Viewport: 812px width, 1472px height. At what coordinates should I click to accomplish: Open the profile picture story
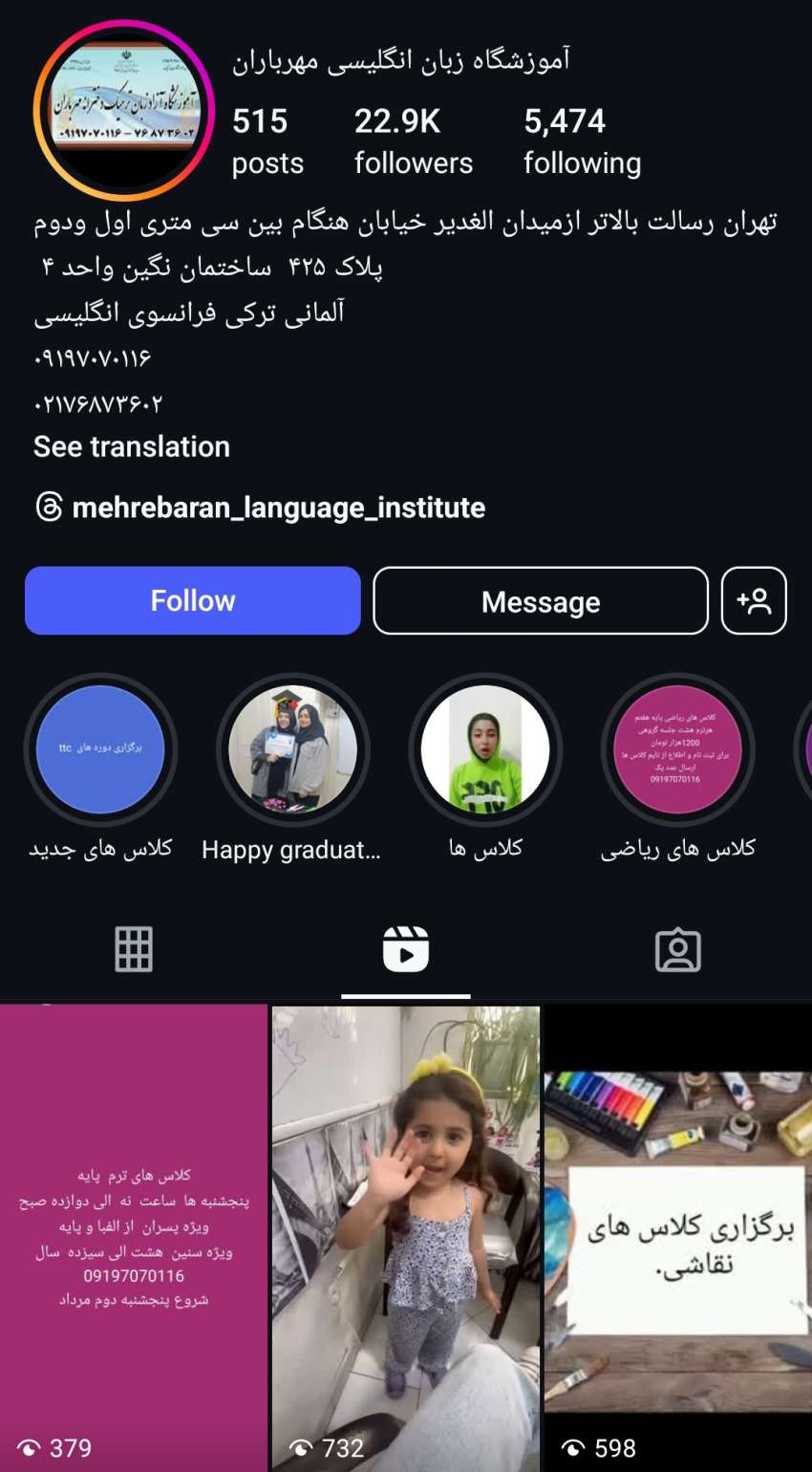coord(124,110)
